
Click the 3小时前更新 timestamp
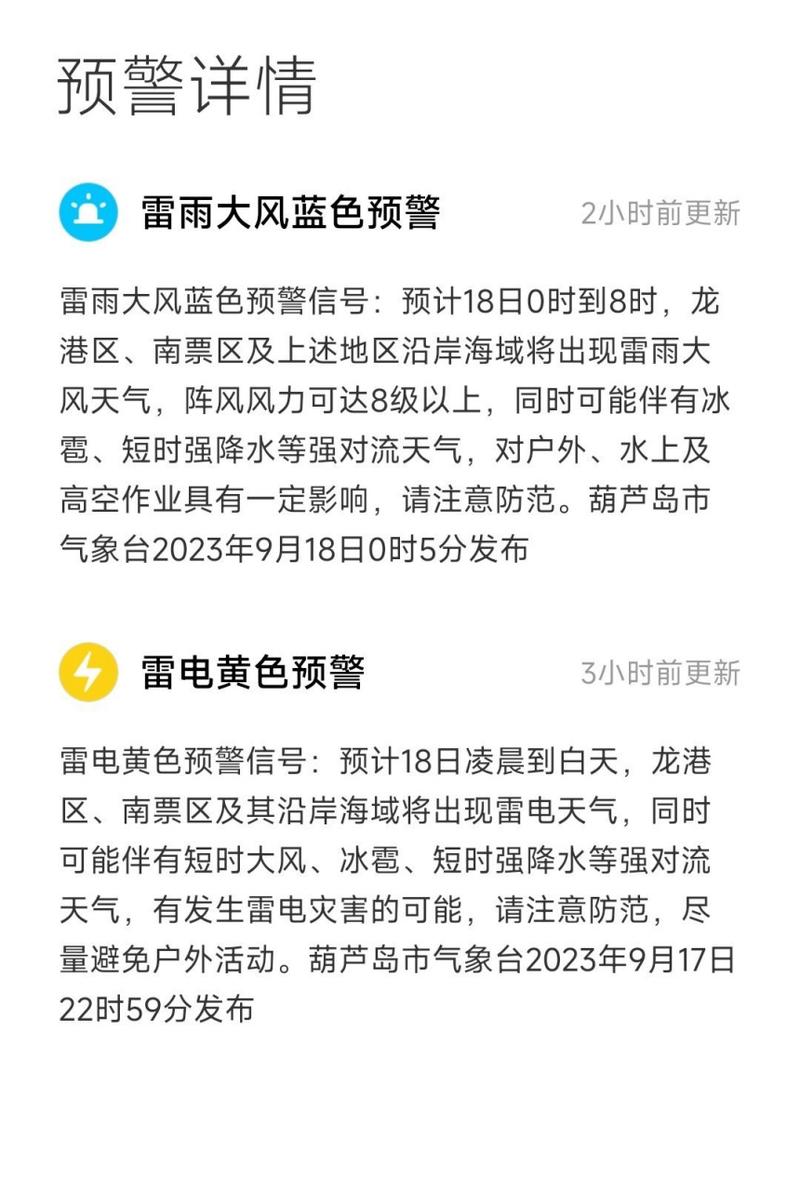(x=662, y=675)
